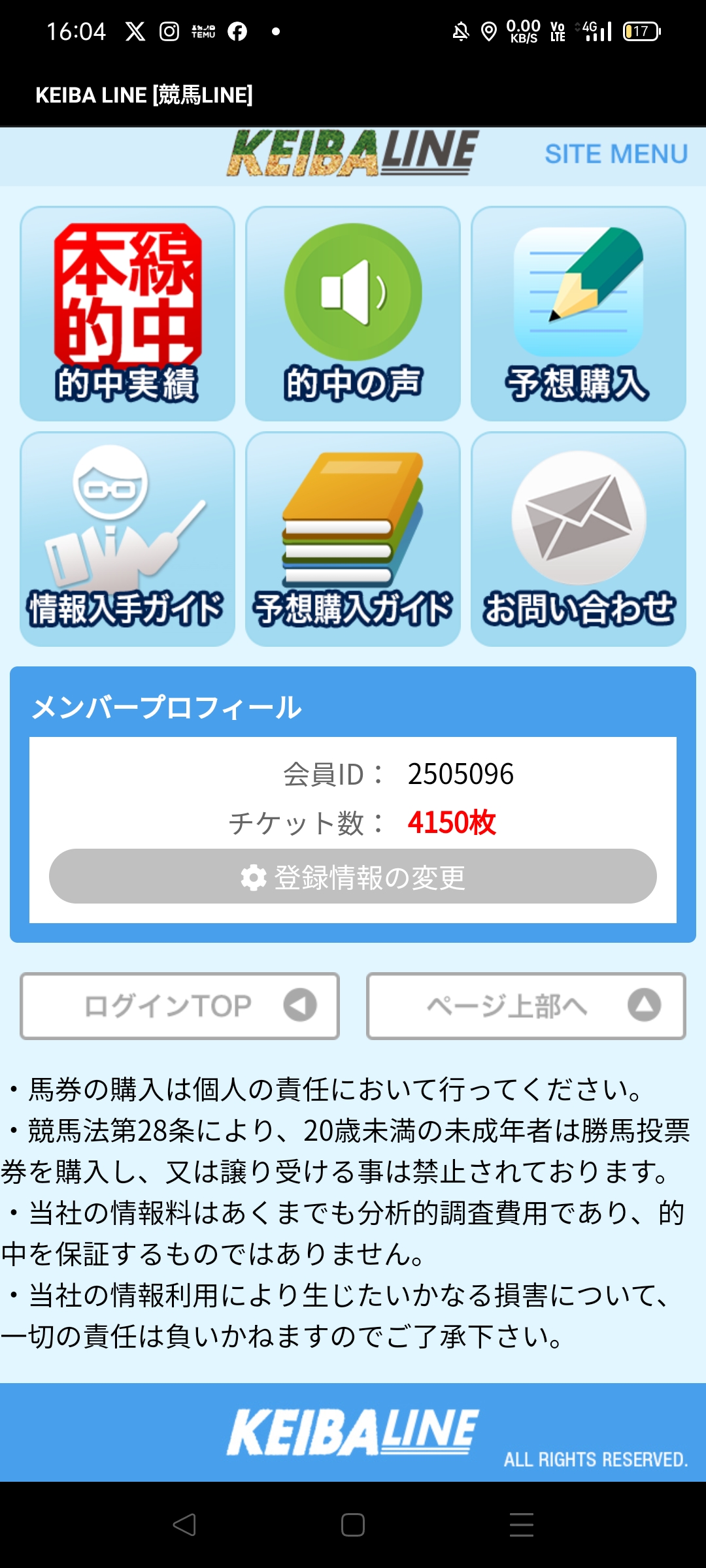Tap the system back button
This screenshot has height=1568, width=706.
click(184, 1525)
